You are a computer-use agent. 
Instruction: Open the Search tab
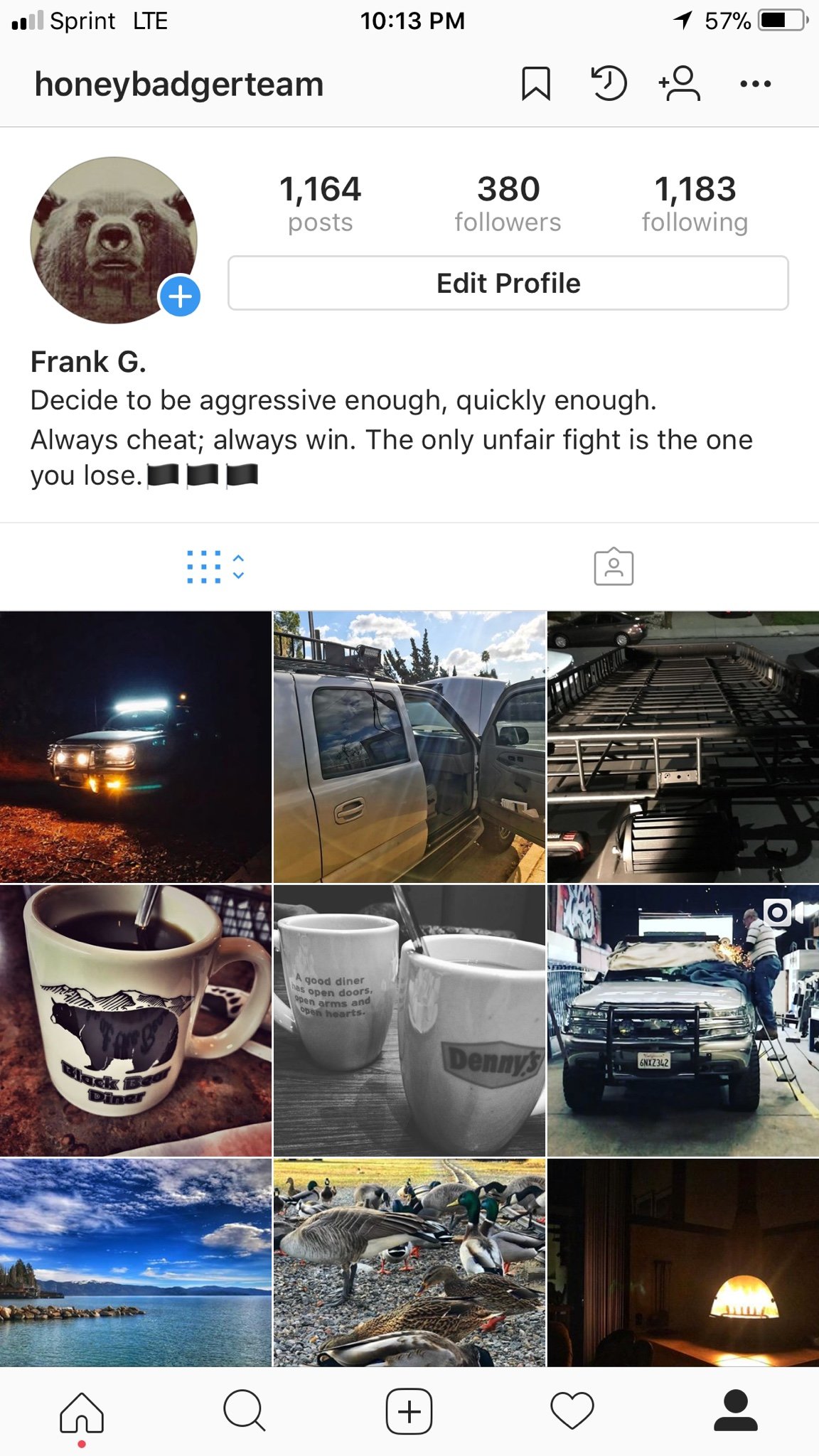[245, 1411]
